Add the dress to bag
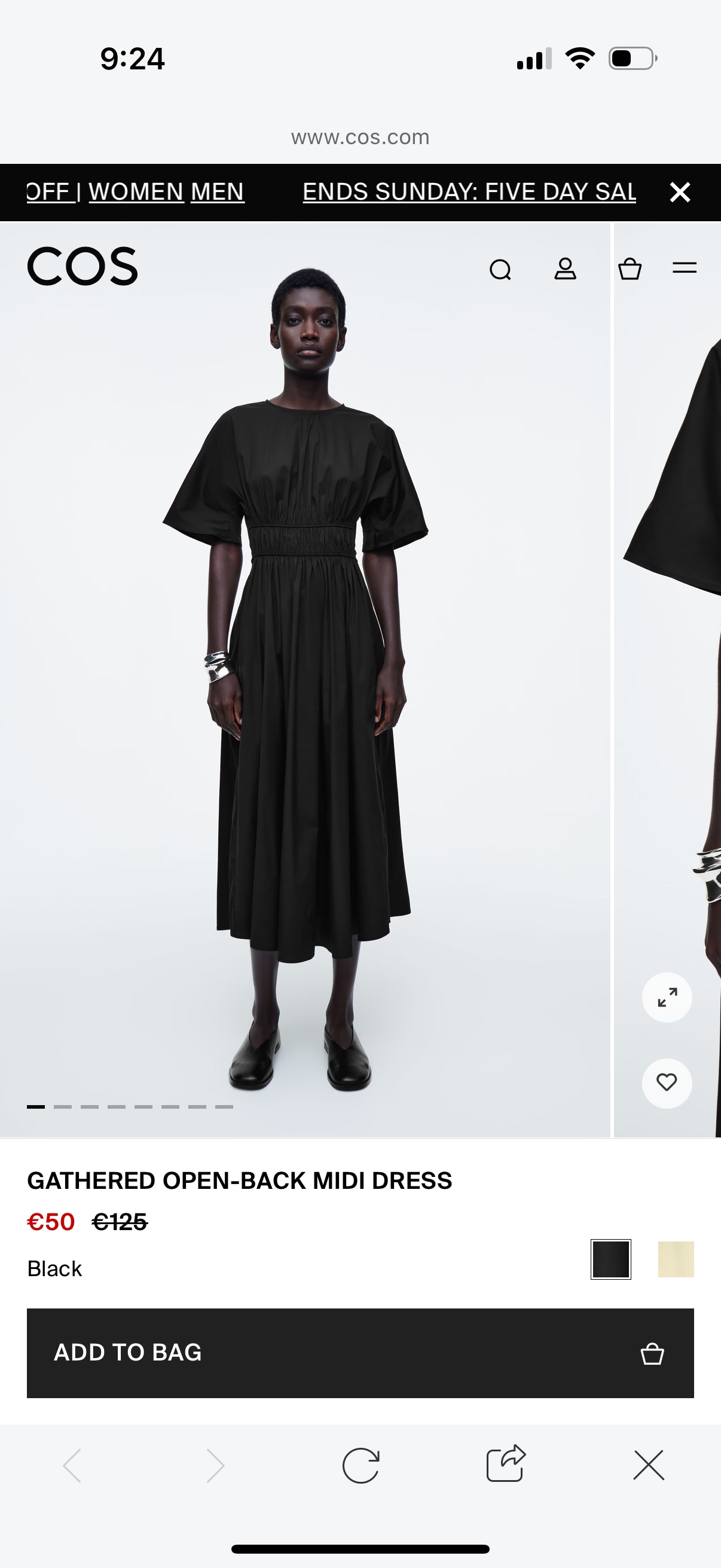Screen dimensions: 721x1568 click(360, 1353)
